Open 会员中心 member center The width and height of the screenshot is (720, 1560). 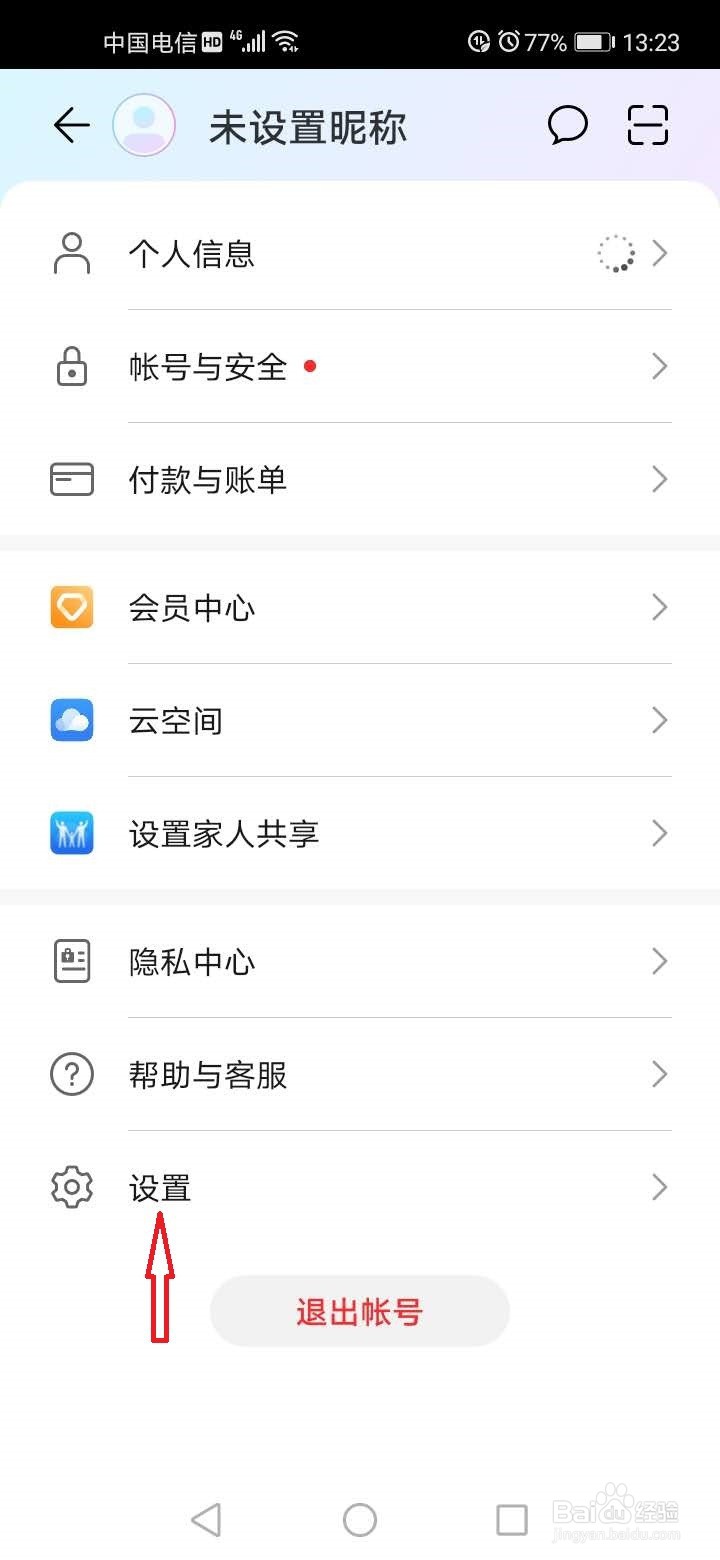[x=360, y=607]
